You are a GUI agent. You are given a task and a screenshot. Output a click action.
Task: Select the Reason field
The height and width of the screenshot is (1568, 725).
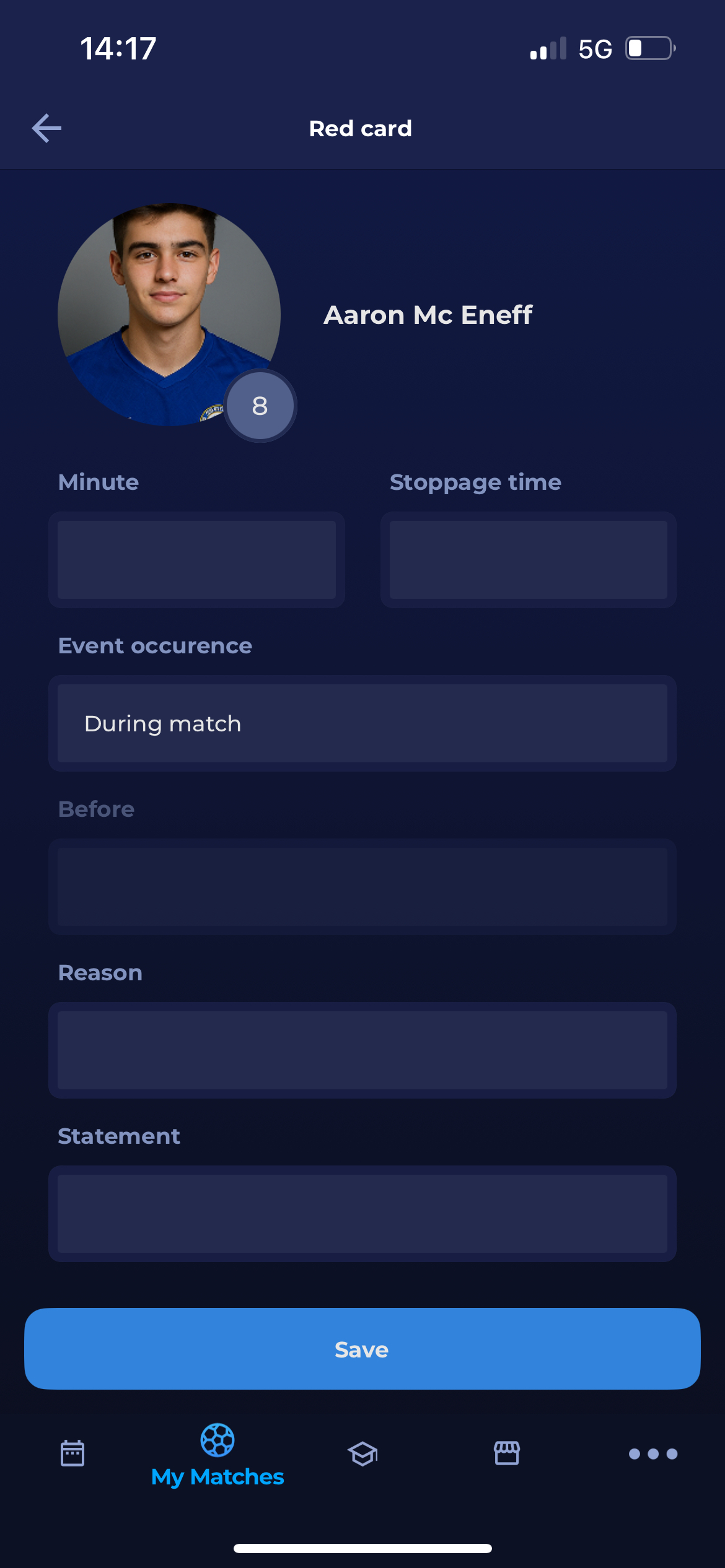362,1050
